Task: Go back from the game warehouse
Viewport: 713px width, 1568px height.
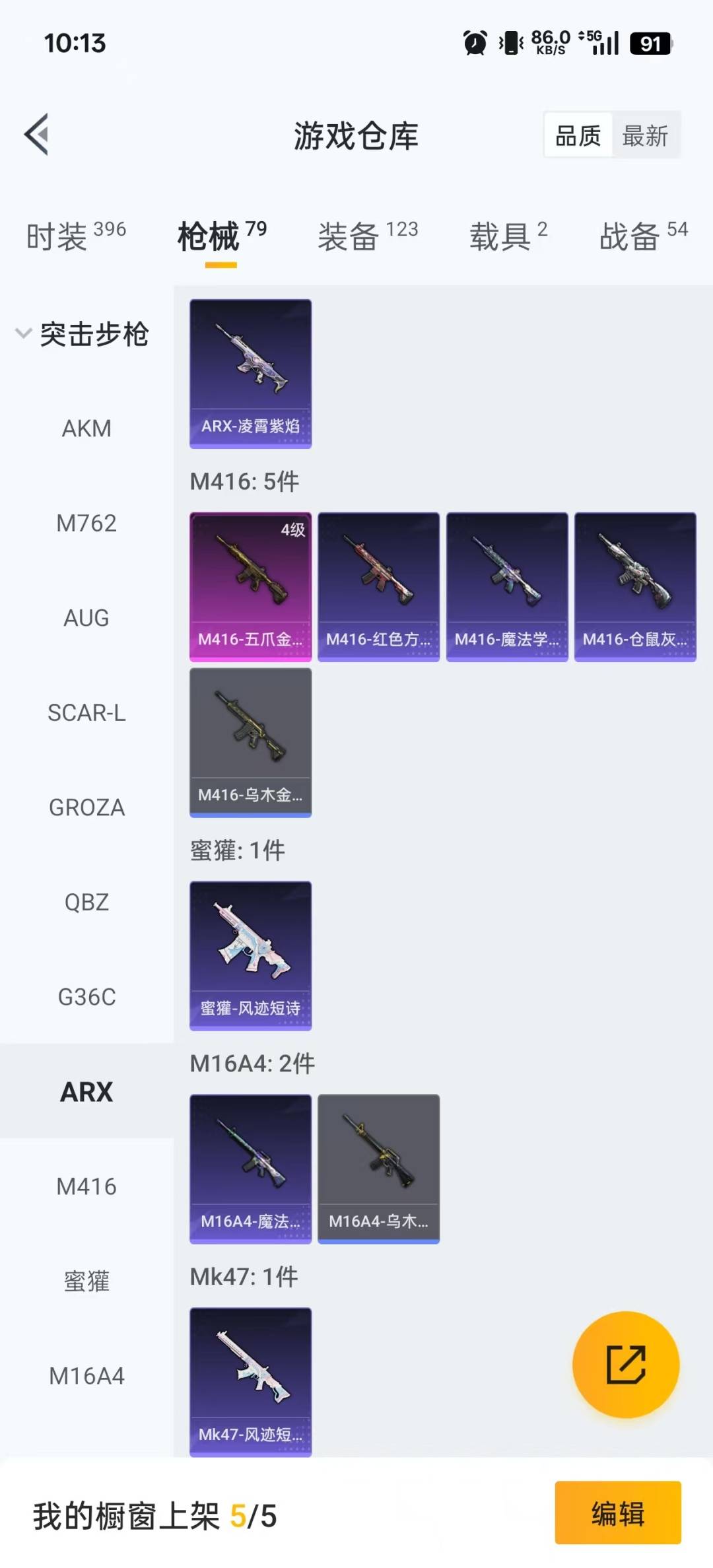Action: pos(38,135)
